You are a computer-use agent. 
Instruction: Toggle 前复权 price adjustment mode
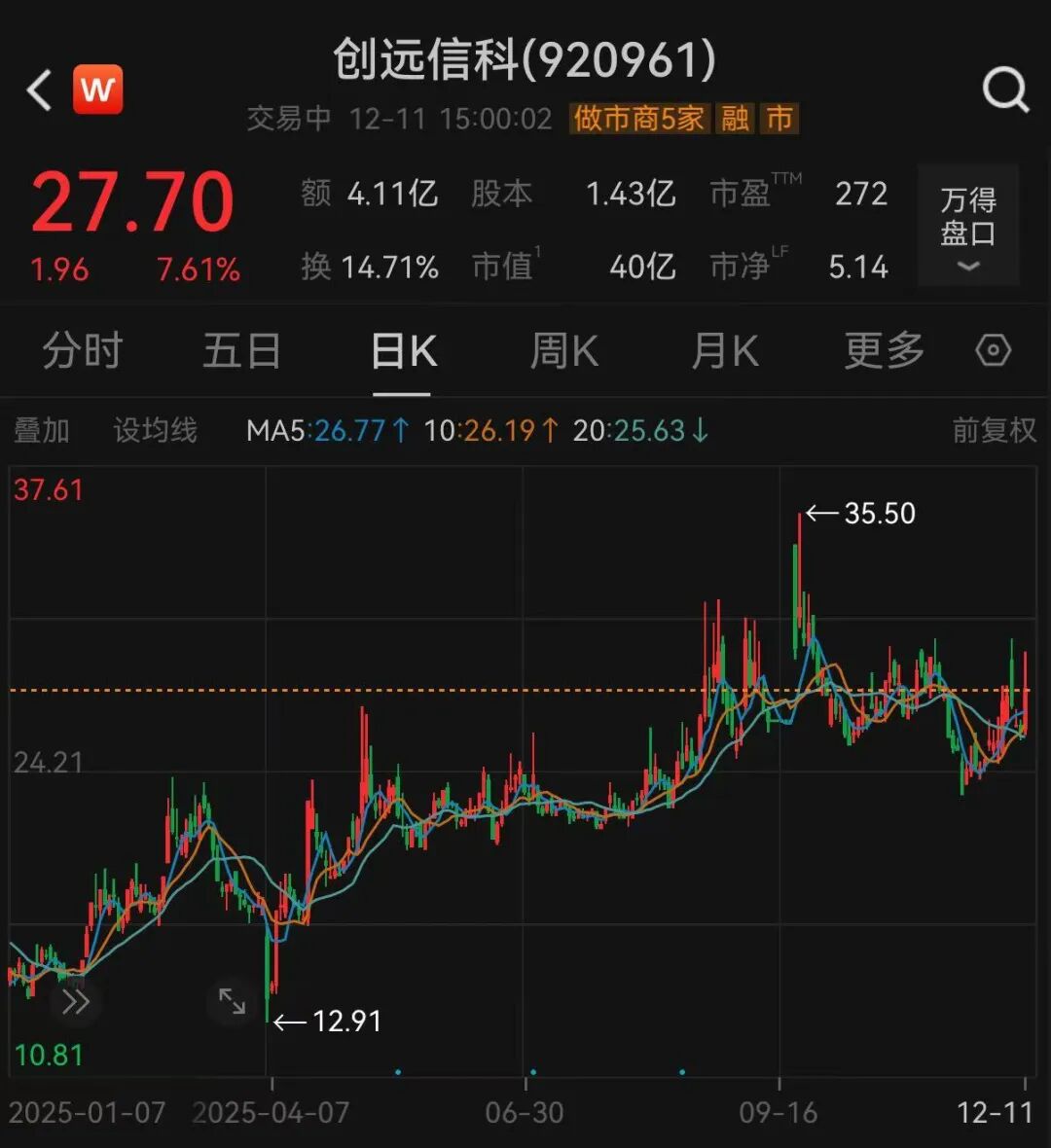pyautogui.click(x=996, y=428)
